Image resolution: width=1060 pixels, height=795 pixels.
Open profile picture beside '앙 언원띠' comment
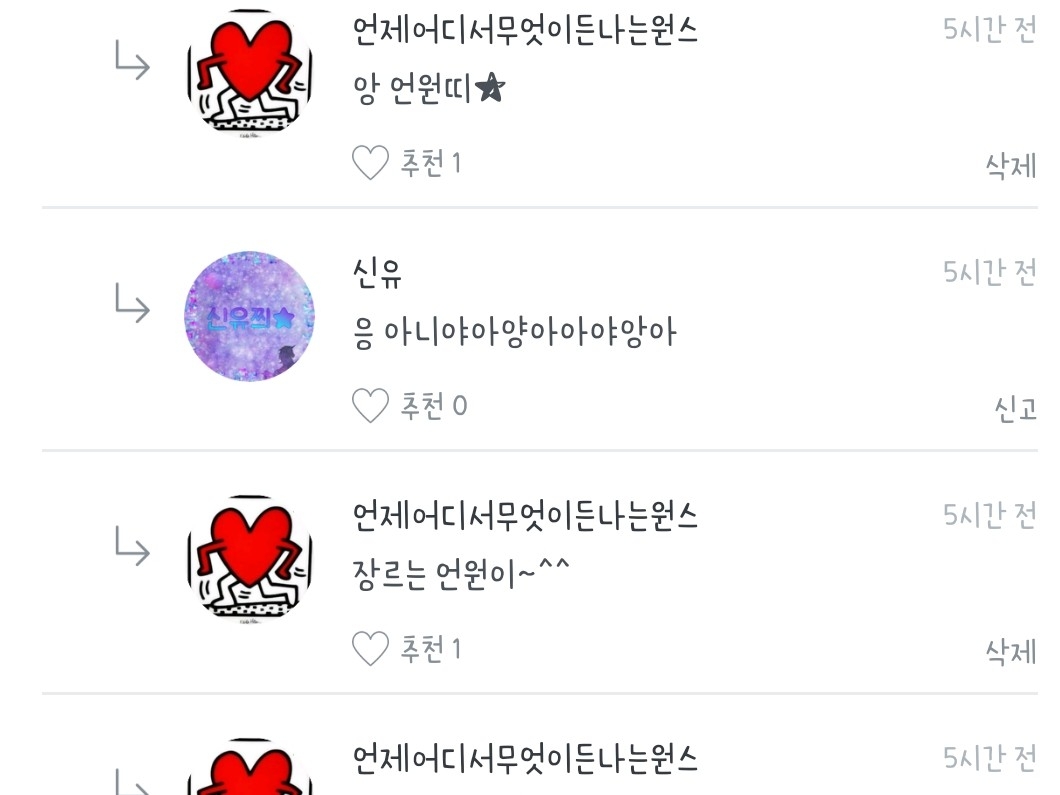[250, 73]
